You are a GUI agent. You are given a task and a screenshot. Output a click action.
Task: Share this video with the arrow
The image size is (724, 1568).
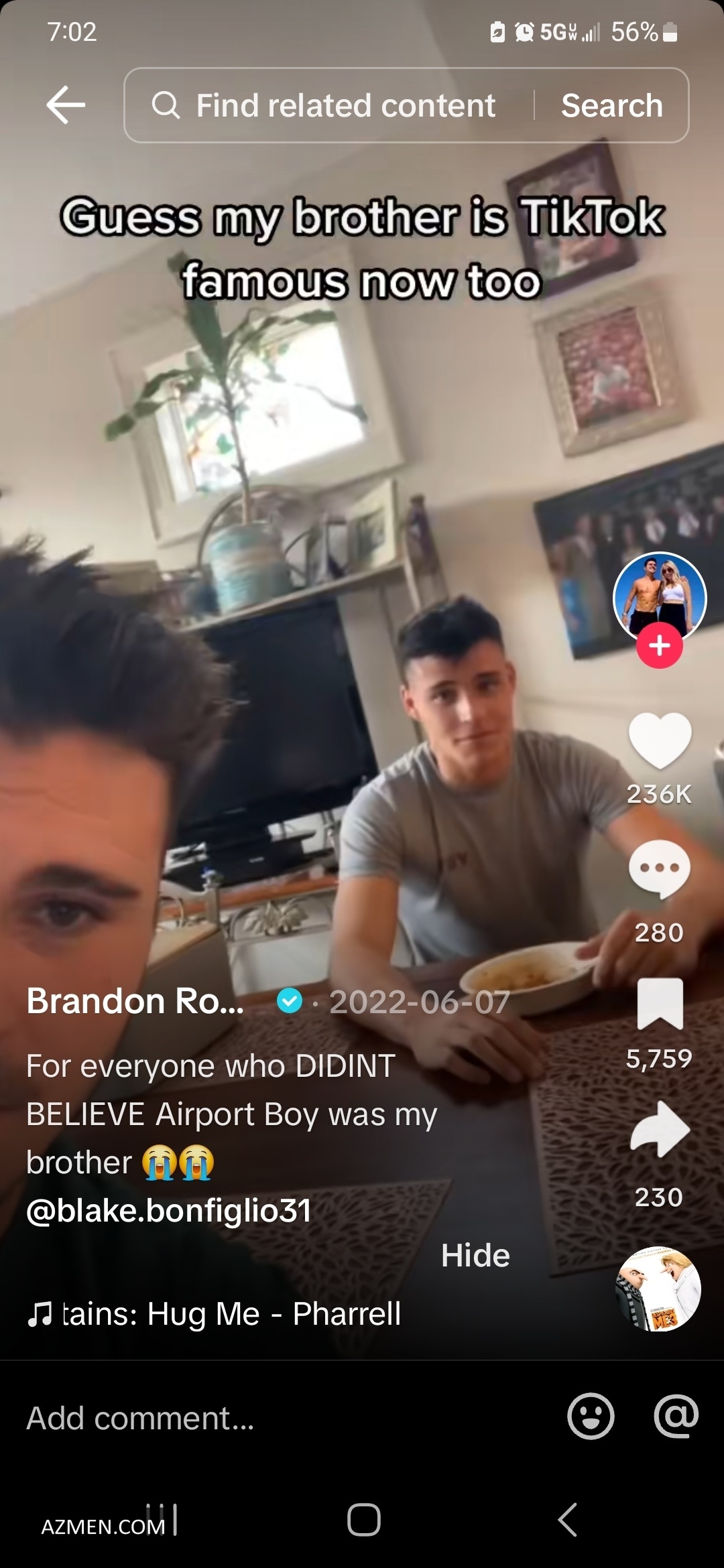pyautogui.click(x=660, y=1130)
